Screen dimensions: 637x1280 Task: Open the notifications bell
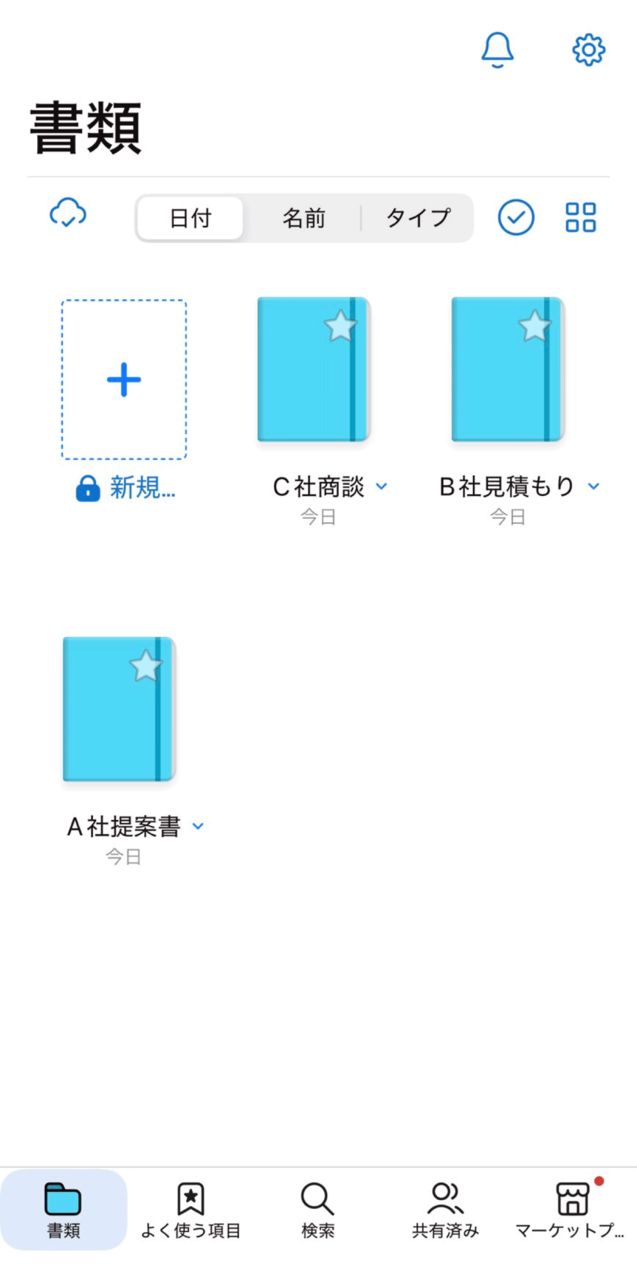(x=497, y=49)
